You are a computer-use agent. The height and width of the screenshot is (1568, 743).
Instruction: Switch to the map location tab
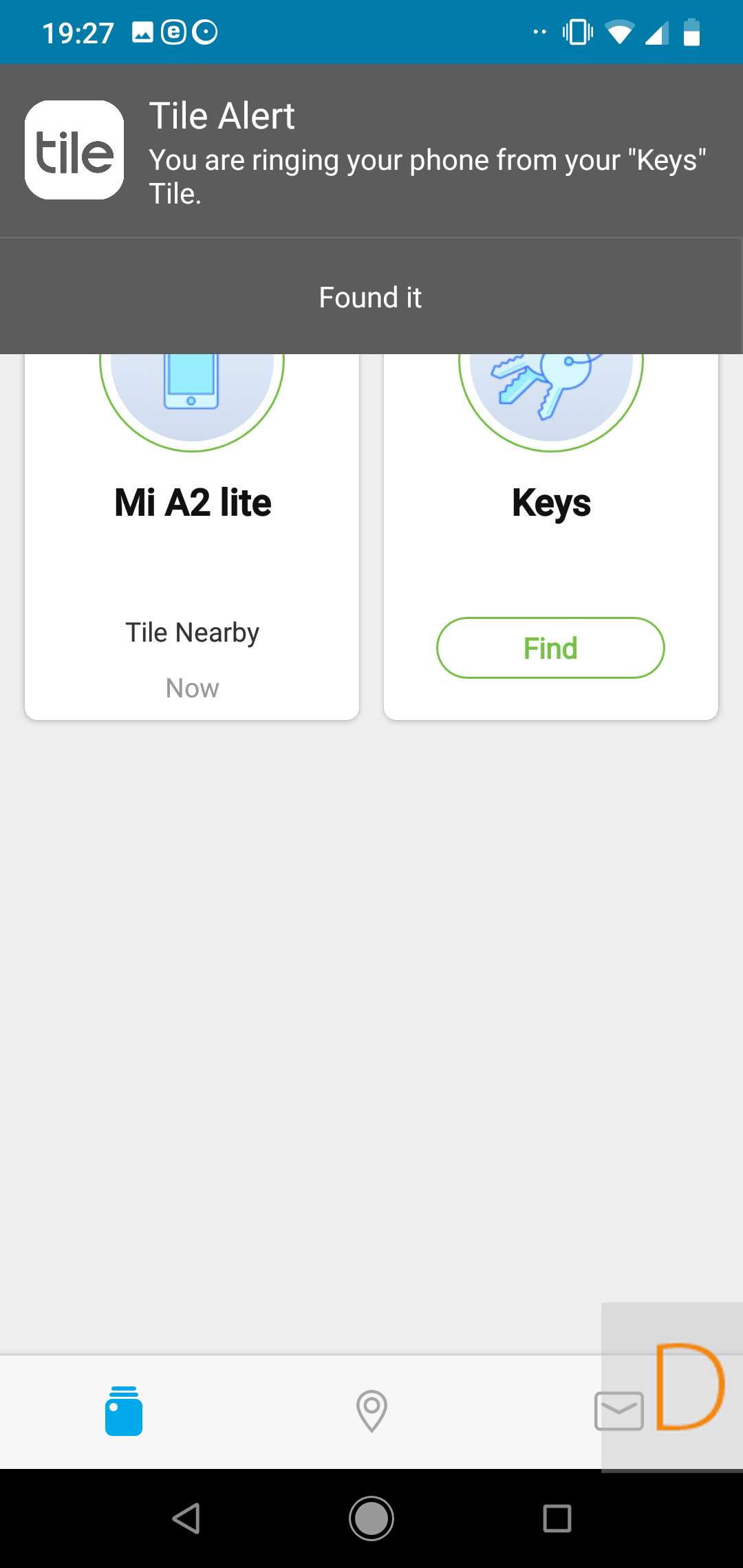pos(371,1411)
